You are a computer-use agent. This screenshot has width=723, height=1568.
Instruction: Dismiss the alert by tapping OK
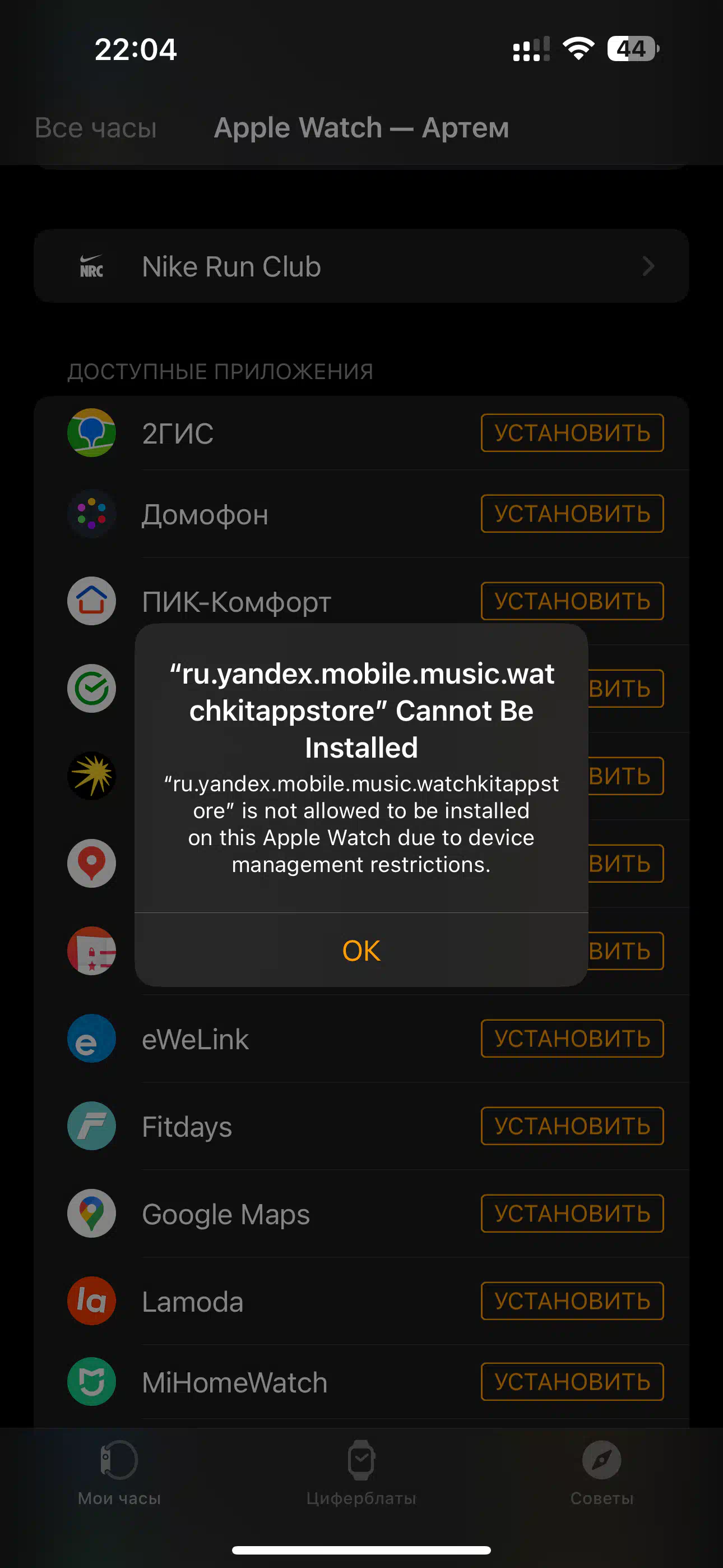pos(361,950)
